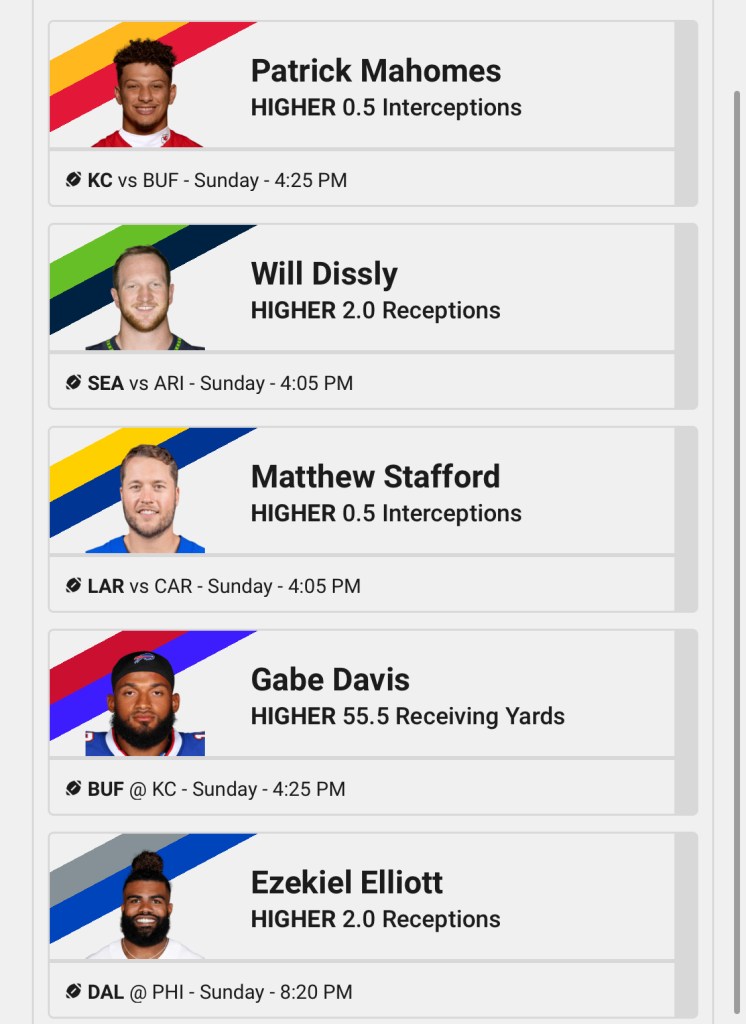Open Will Dissly receptions pick card
This screenshot has width=746, height=1024.
[x=375, y=291]
